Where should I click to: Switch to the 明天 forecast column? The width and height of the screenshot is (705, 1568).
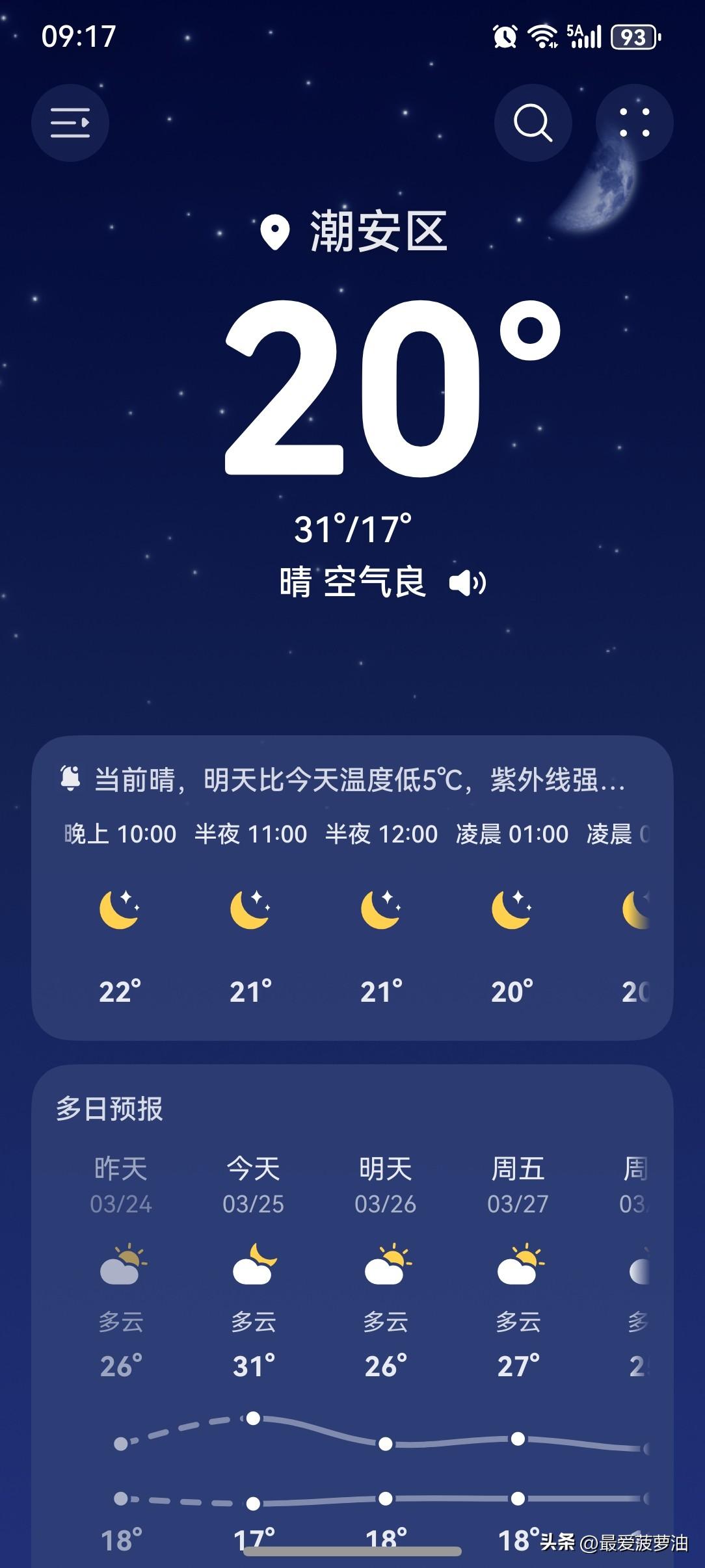[x=385, y=1170]
